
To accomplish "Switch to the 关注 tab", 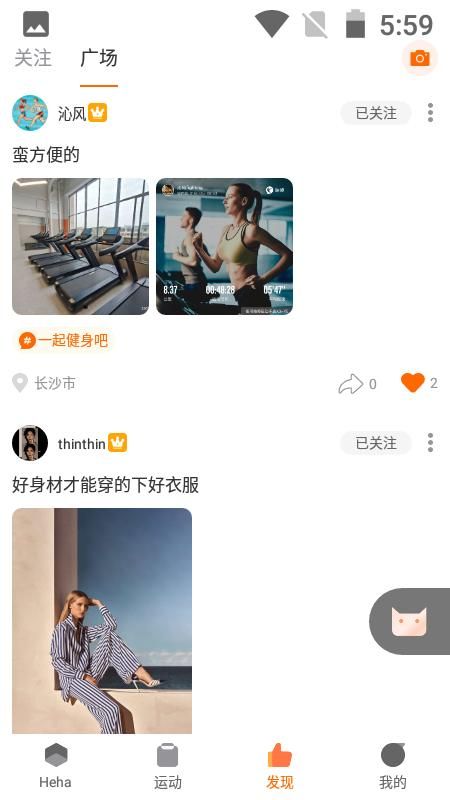I will [x=33, y=58].
